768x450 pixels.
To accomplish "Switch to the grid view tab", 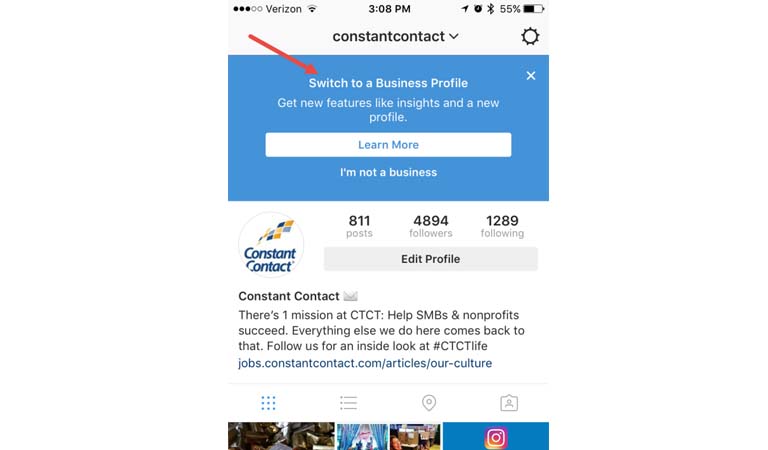I will point(268,403).
